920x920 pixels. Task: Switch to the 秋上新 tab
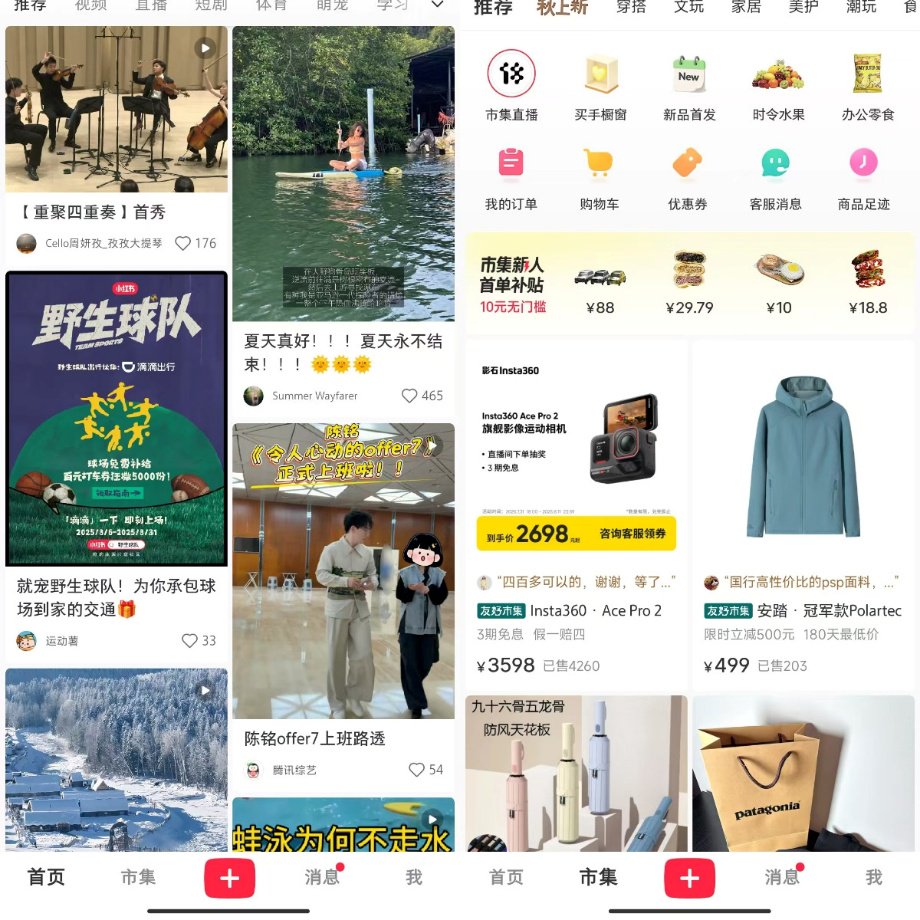click(564, 7)
